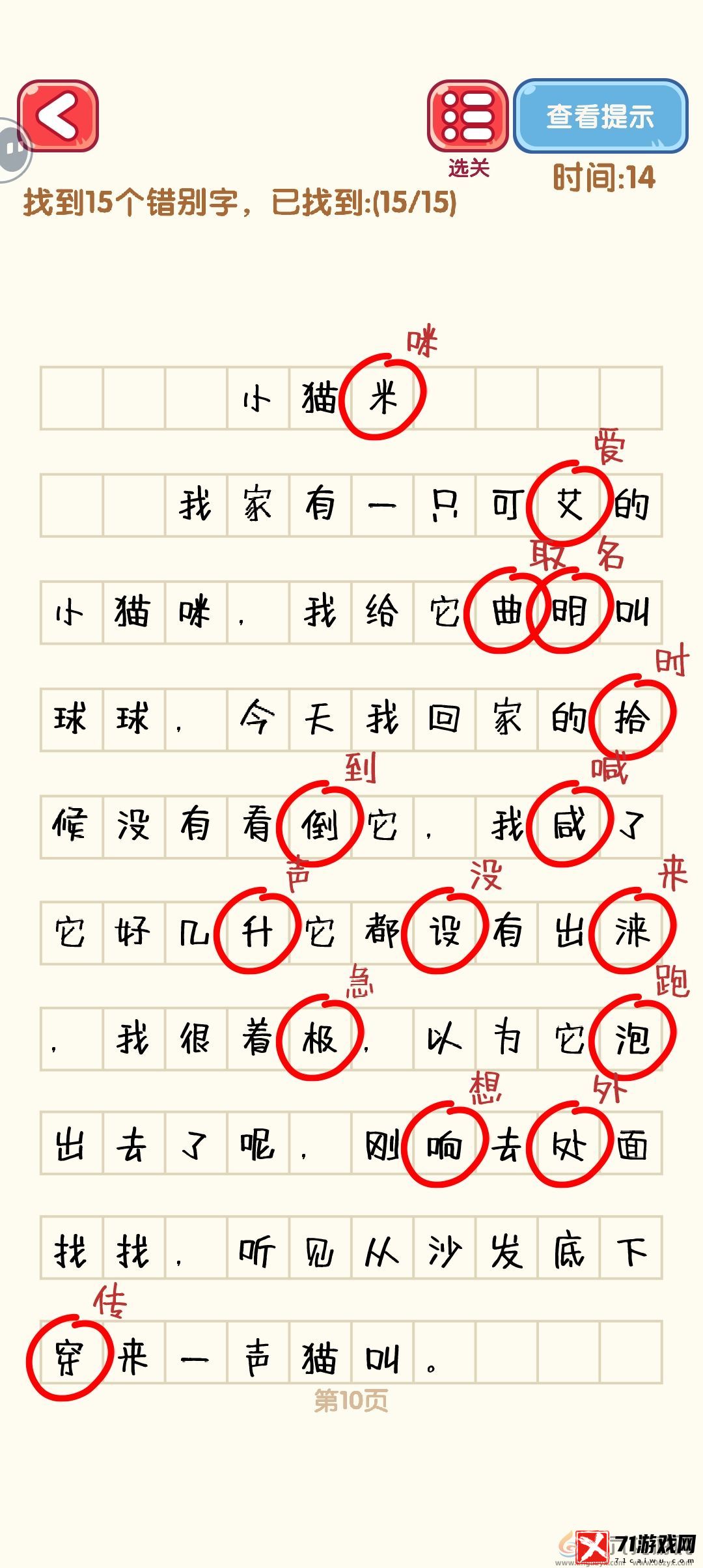703x1568 pixels.
Task: Open the level select (选关) menu
Action: pyautogui.click(x=467, y=117)
